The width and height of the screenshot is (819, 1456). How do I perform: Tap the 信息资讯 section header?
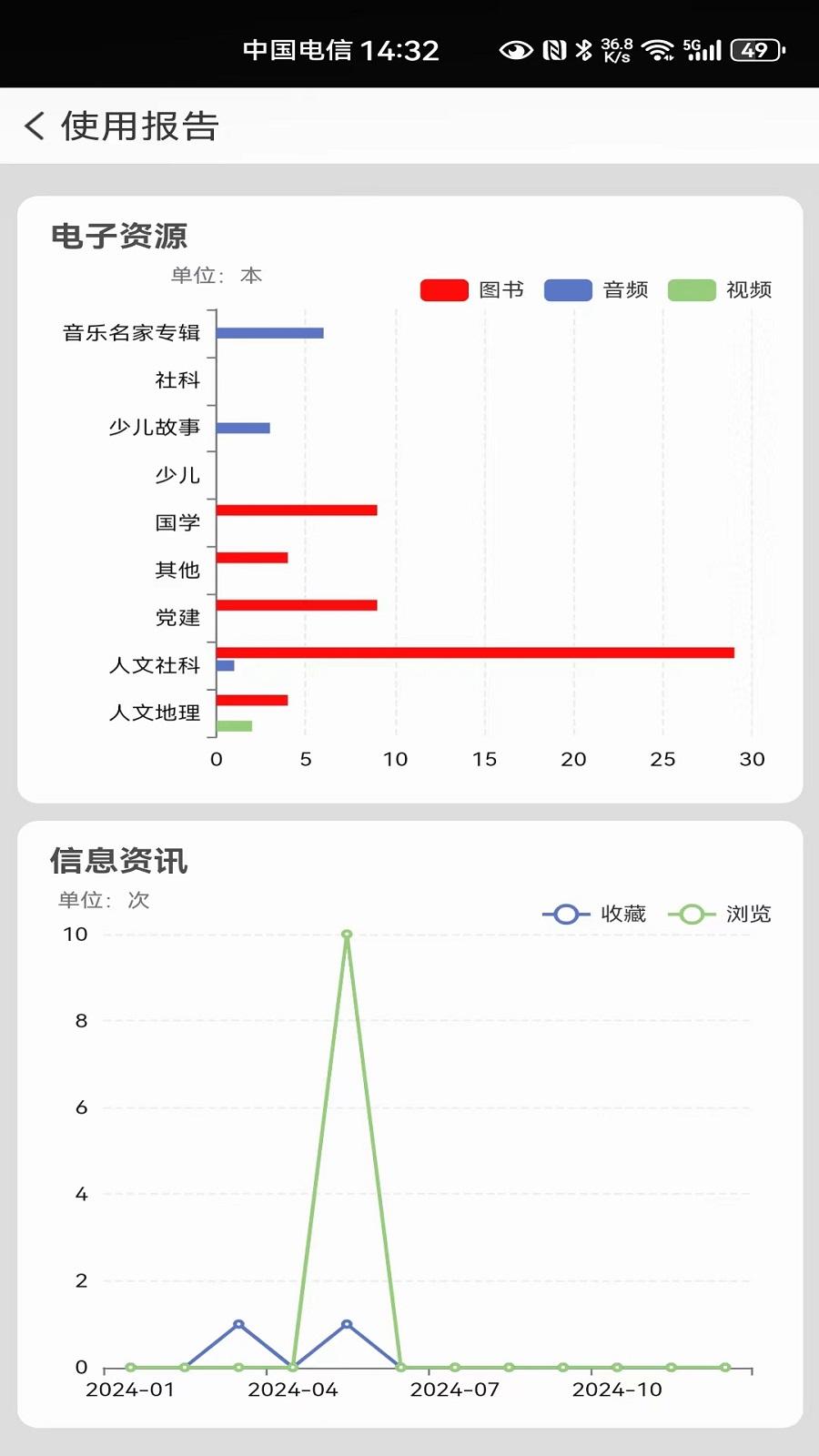coord(119,862)
